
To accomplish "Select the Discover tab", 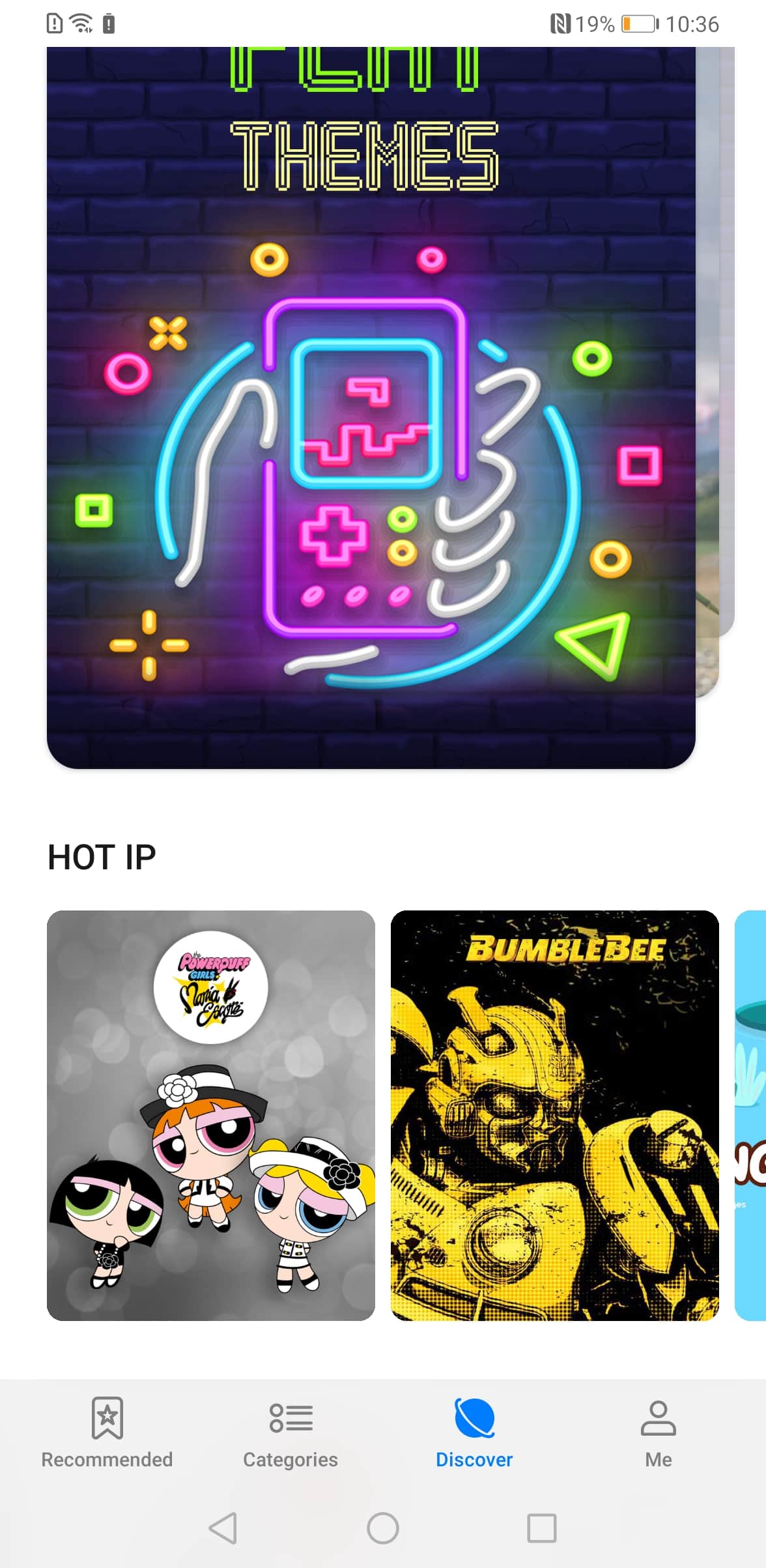I will pos(474,1432).
